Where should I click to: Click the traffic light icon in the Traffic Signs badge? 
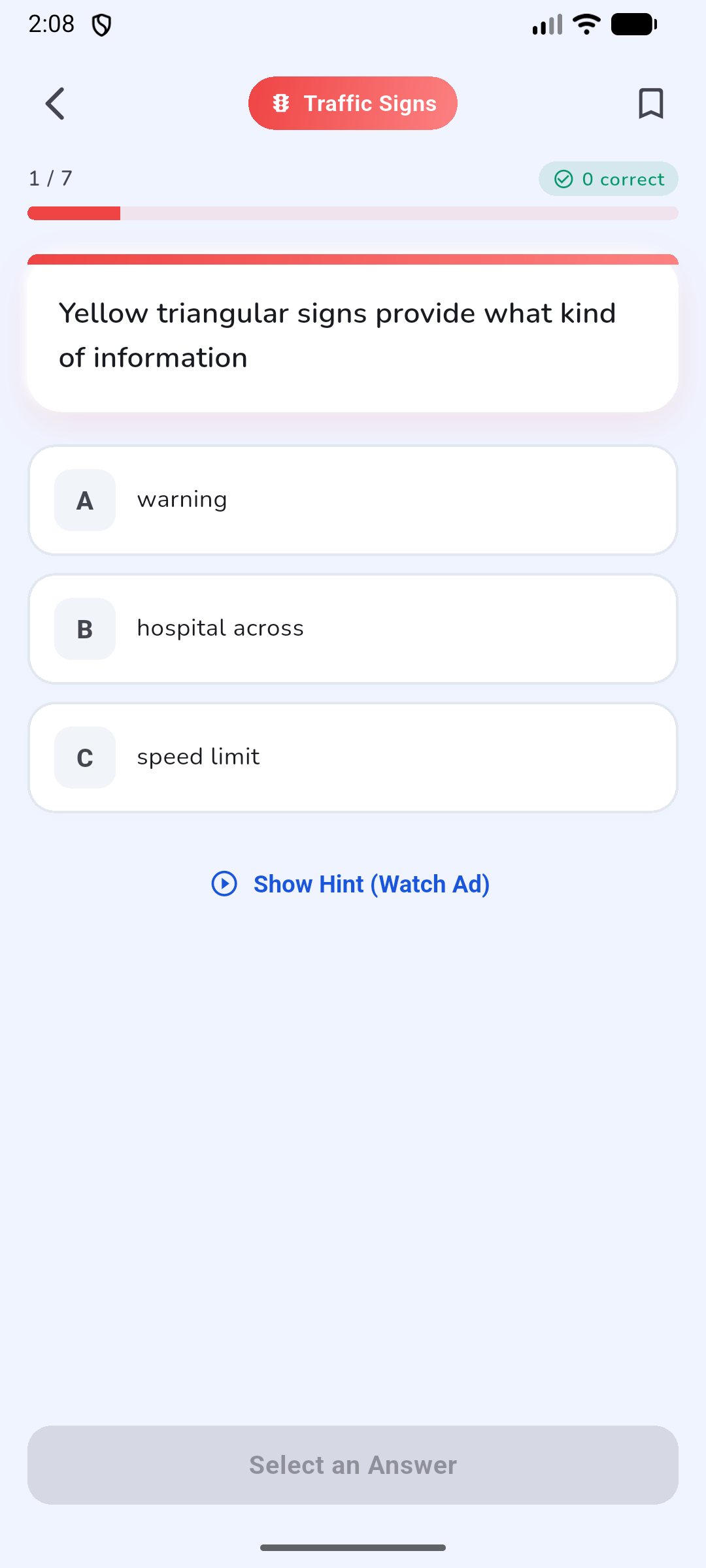[280, 103]
